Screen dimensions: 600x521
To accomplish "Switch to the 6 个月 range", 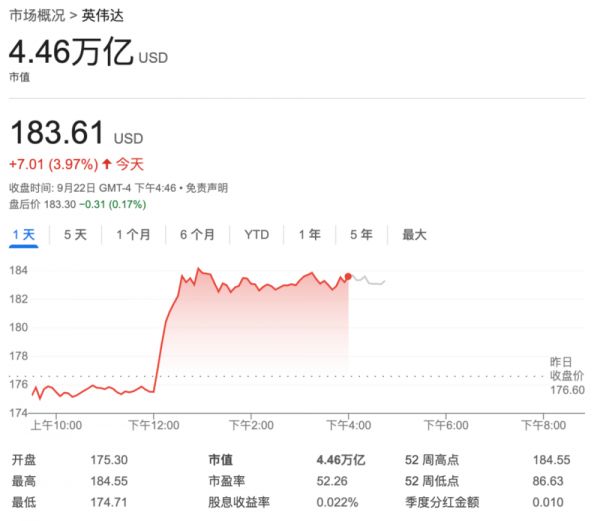I will pyautogui.click(x=197, y=235).
